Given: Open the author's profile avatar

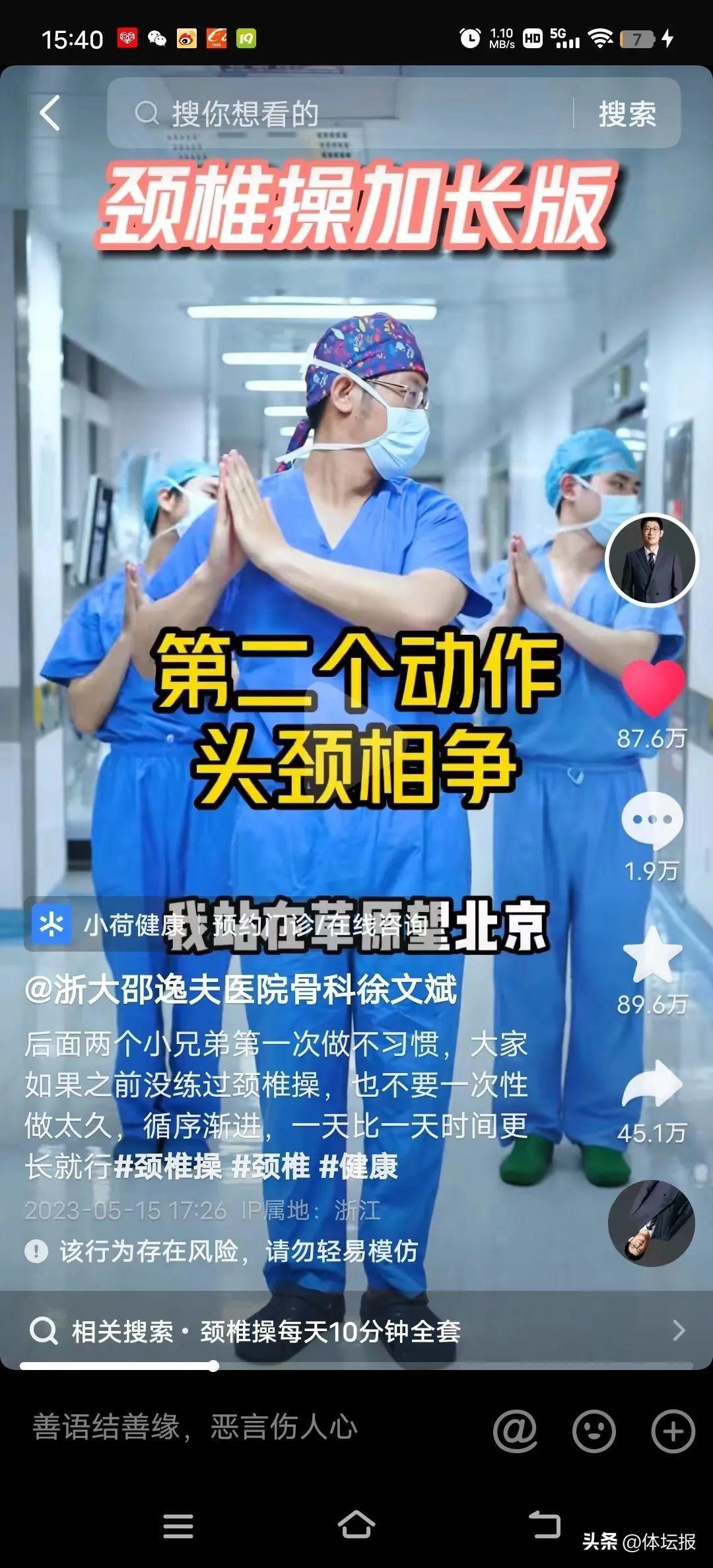Looking at the screenshot, I should [652, 560].
